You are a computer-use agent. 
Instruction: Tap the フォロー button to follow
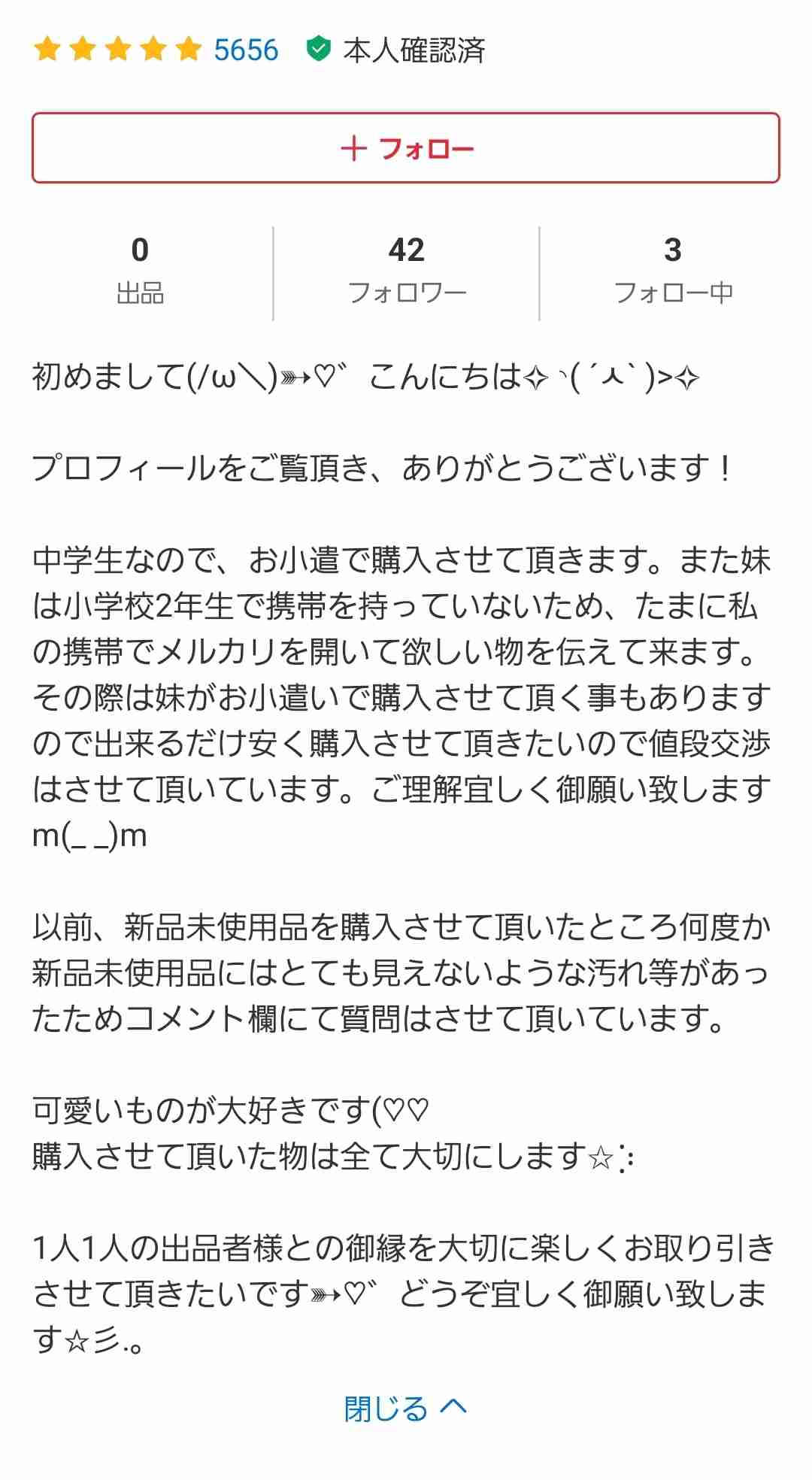click(x=406, y=148)
